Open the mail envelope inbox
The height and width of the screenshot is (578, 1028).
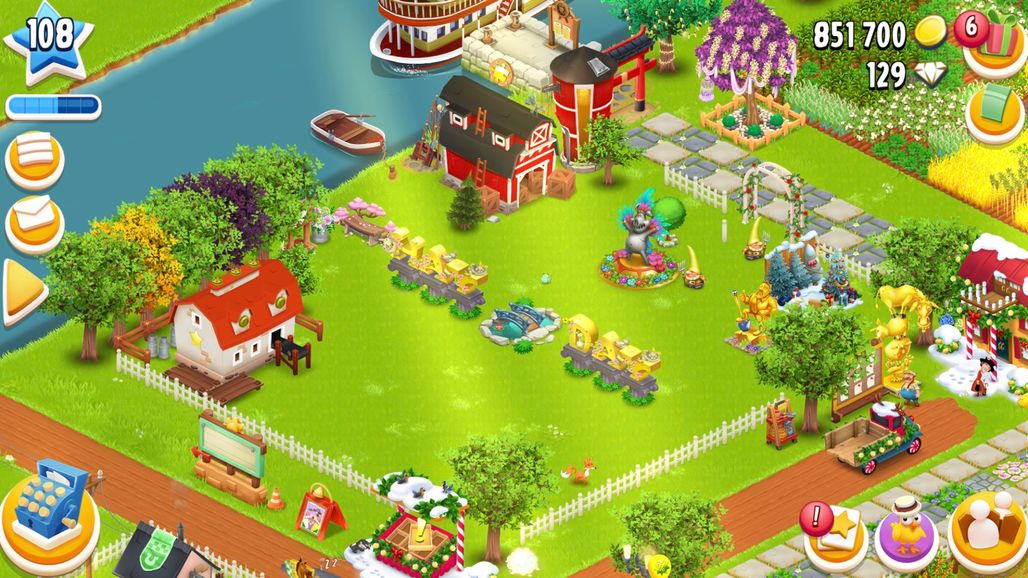(35, 222)
